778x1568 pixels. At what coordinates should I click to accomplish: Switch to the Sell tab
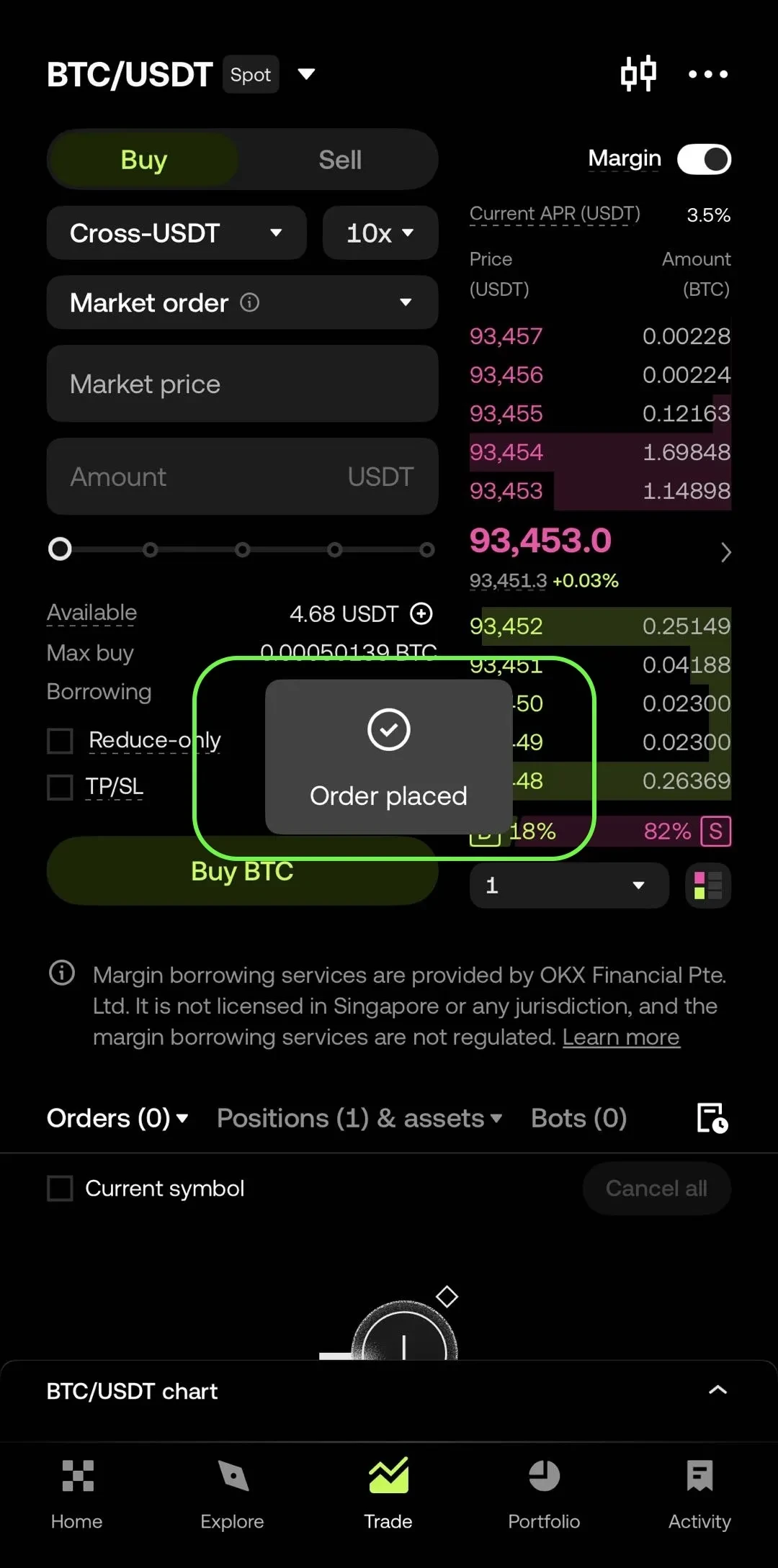click(339, 160)
